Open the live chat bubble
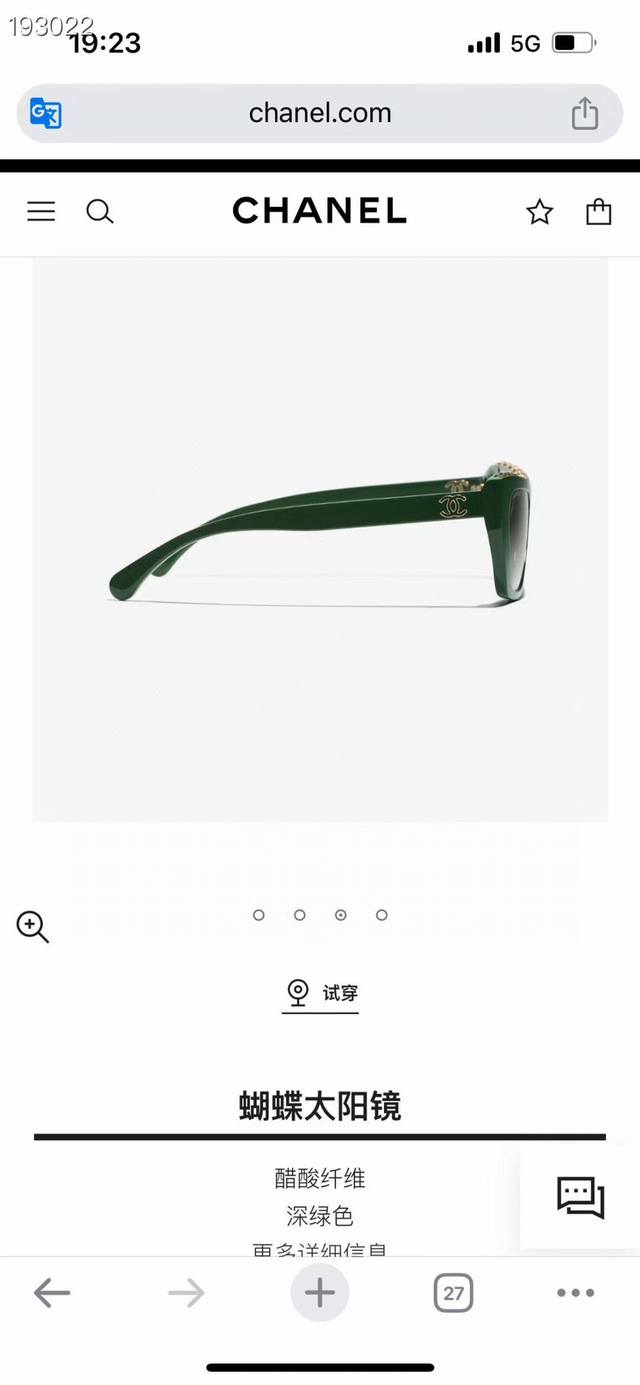 [581, 1198]
